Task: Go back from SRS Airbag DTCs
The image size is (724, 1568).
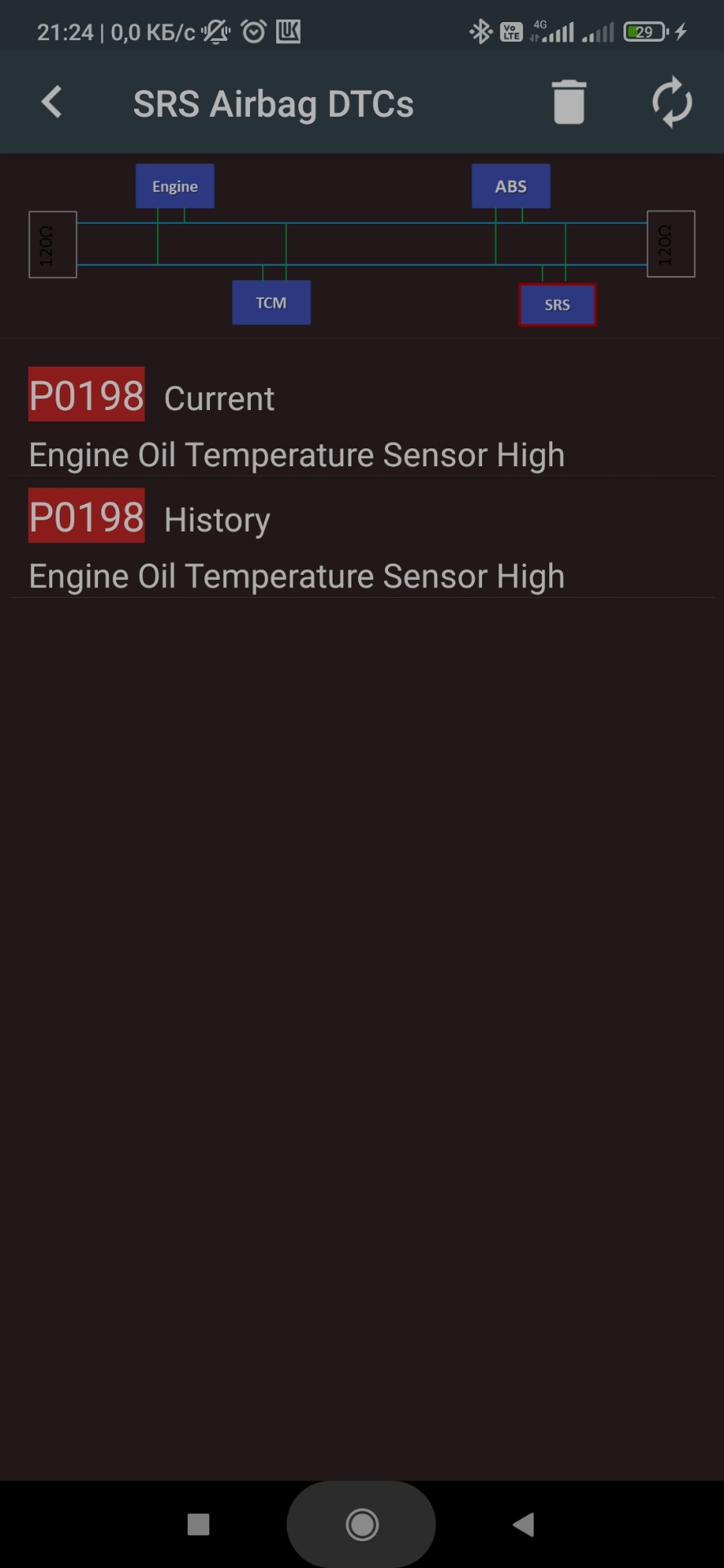Action: click(51, 103)
